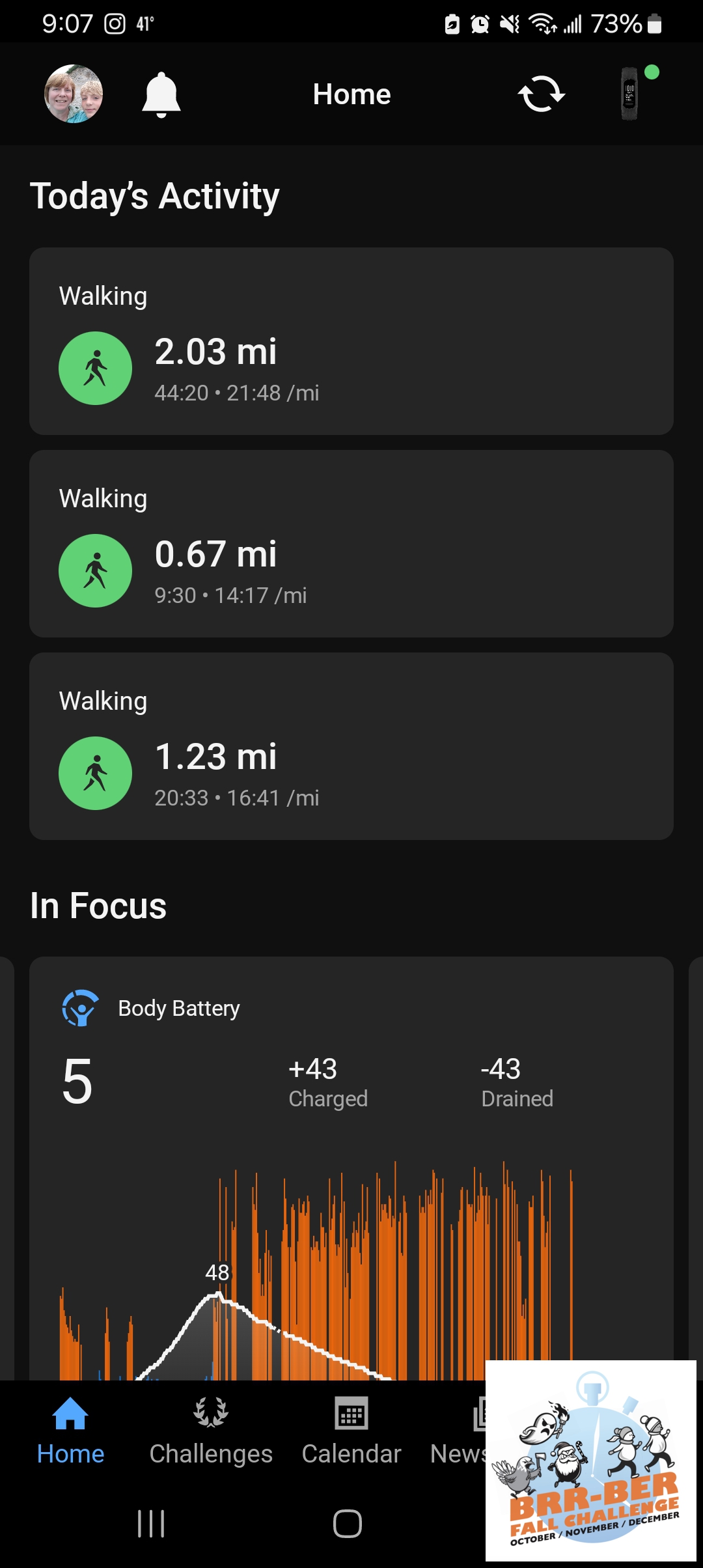Open the 2.03 mi walking activity
703x1568 pixels.
point(351,341)
